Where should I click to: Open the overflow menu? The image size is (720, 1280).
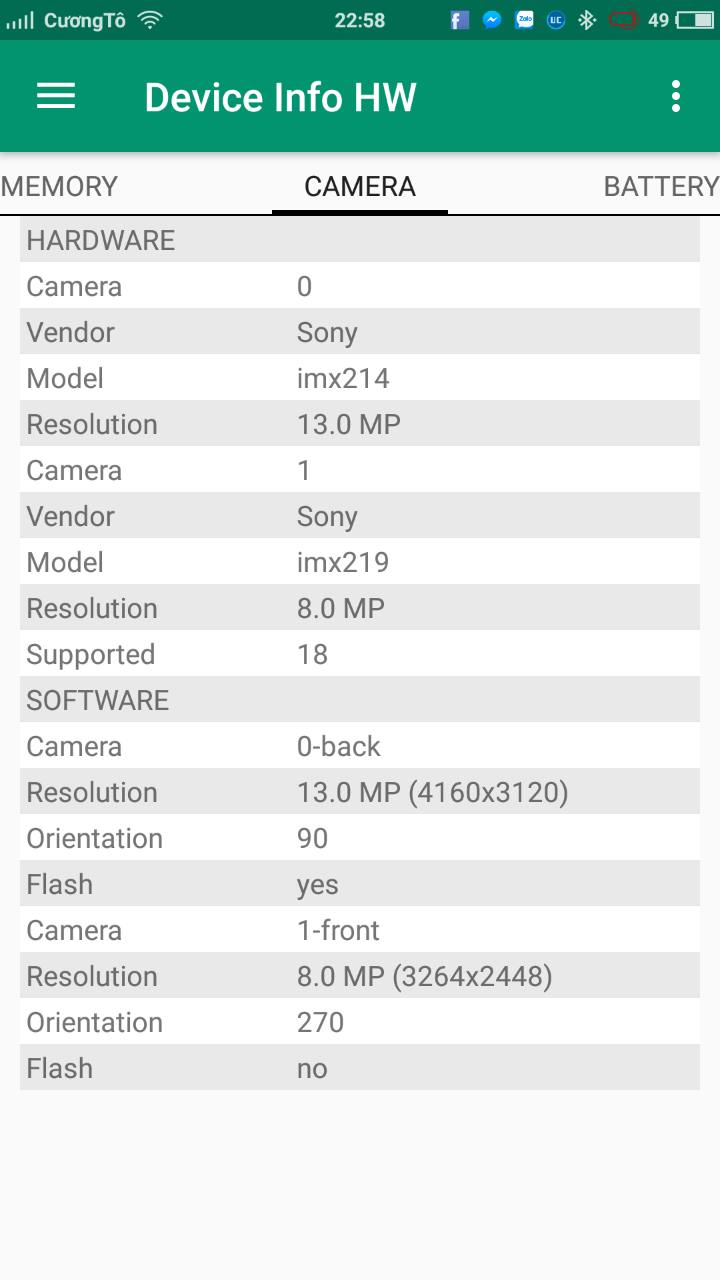click(x=676, y=96)
